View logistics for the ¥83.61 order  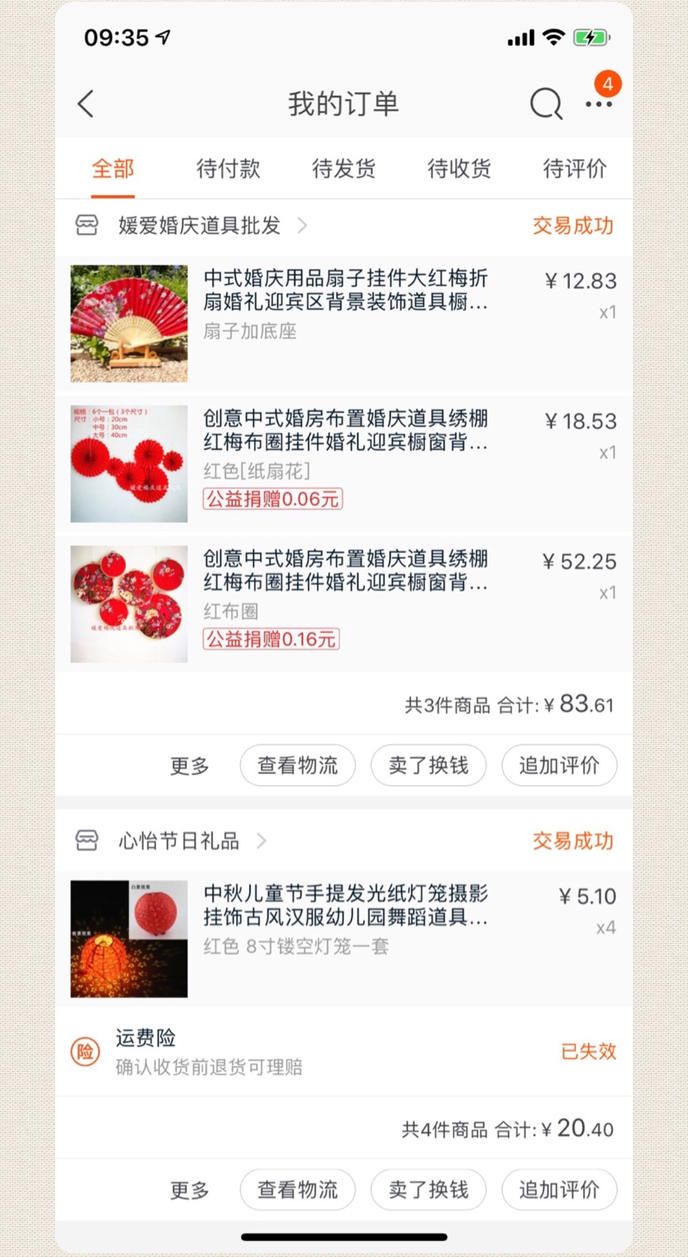(298, 766)
